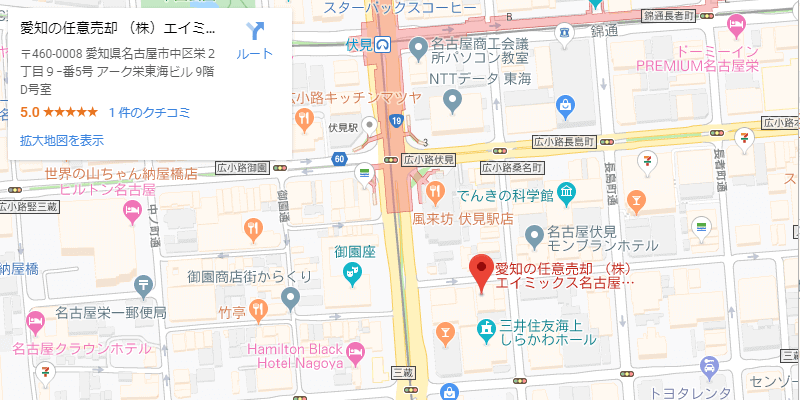800x400 pixels.
Task: Get directions via ルート button
Action: [x=254, y=38]
